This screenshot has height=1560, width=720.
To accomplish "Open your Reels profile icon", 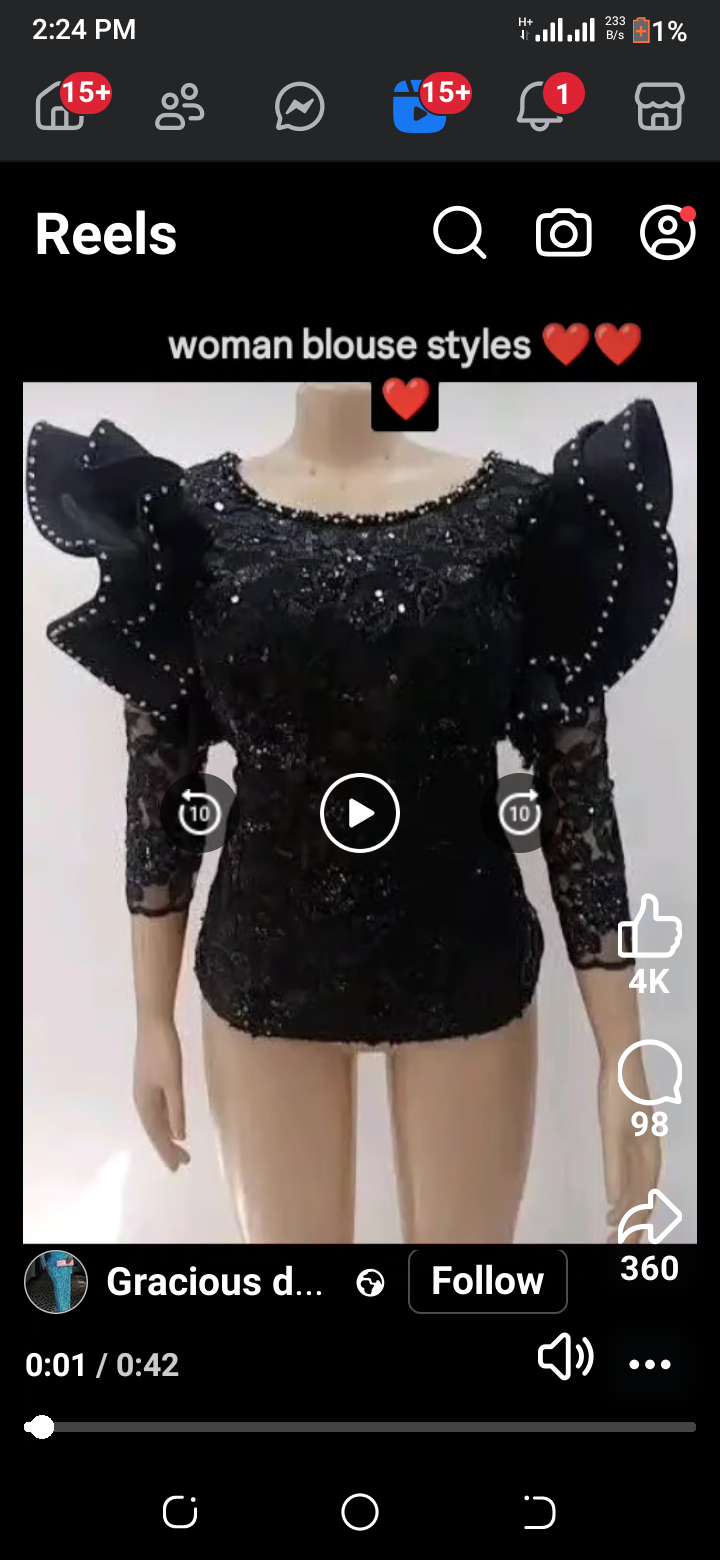I will (x=667, y=233).
